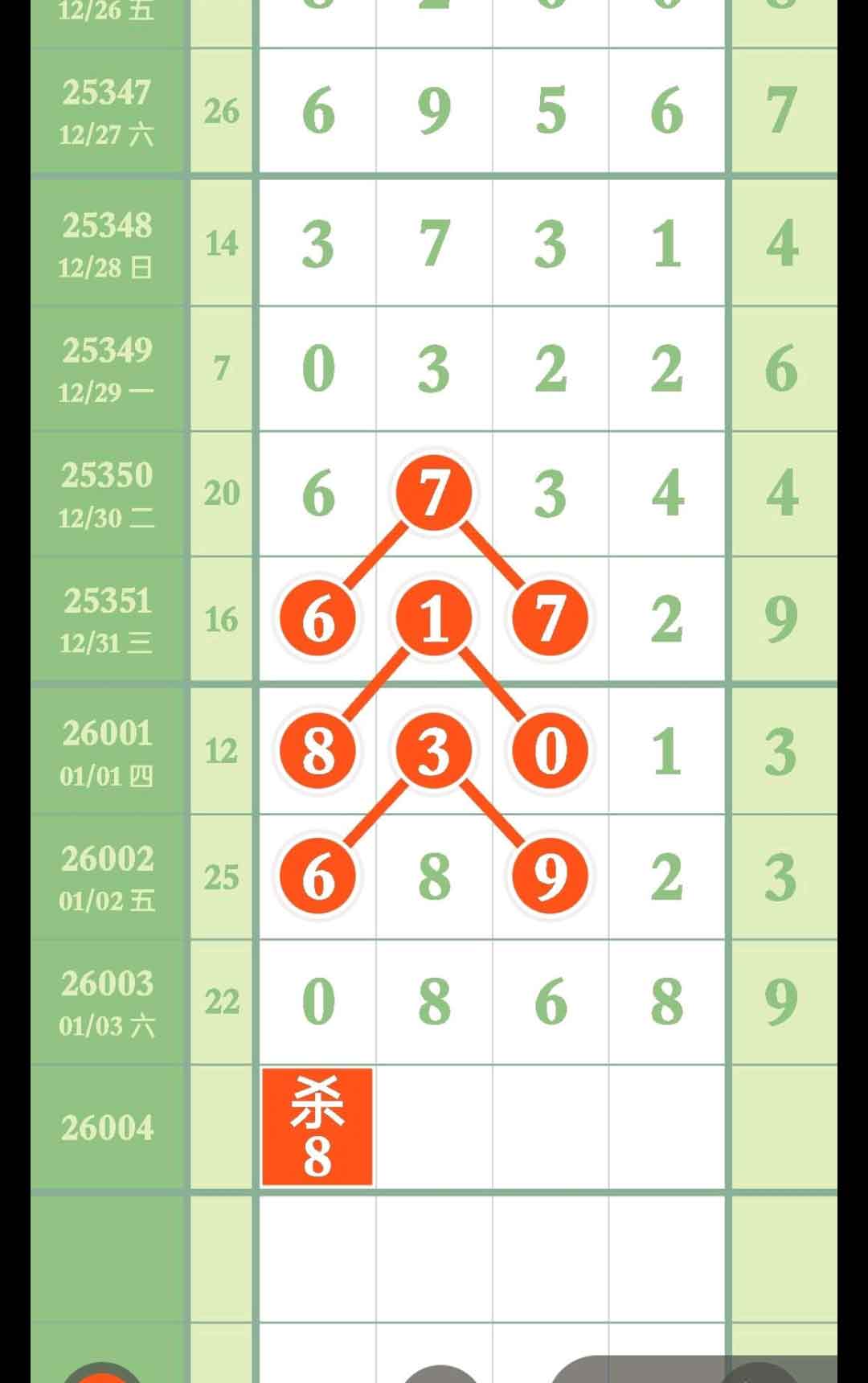Select the row header 26003 01/03
Image resolution: width=868 pixels, height=1383 pixels.
[x=108, y=1001]
